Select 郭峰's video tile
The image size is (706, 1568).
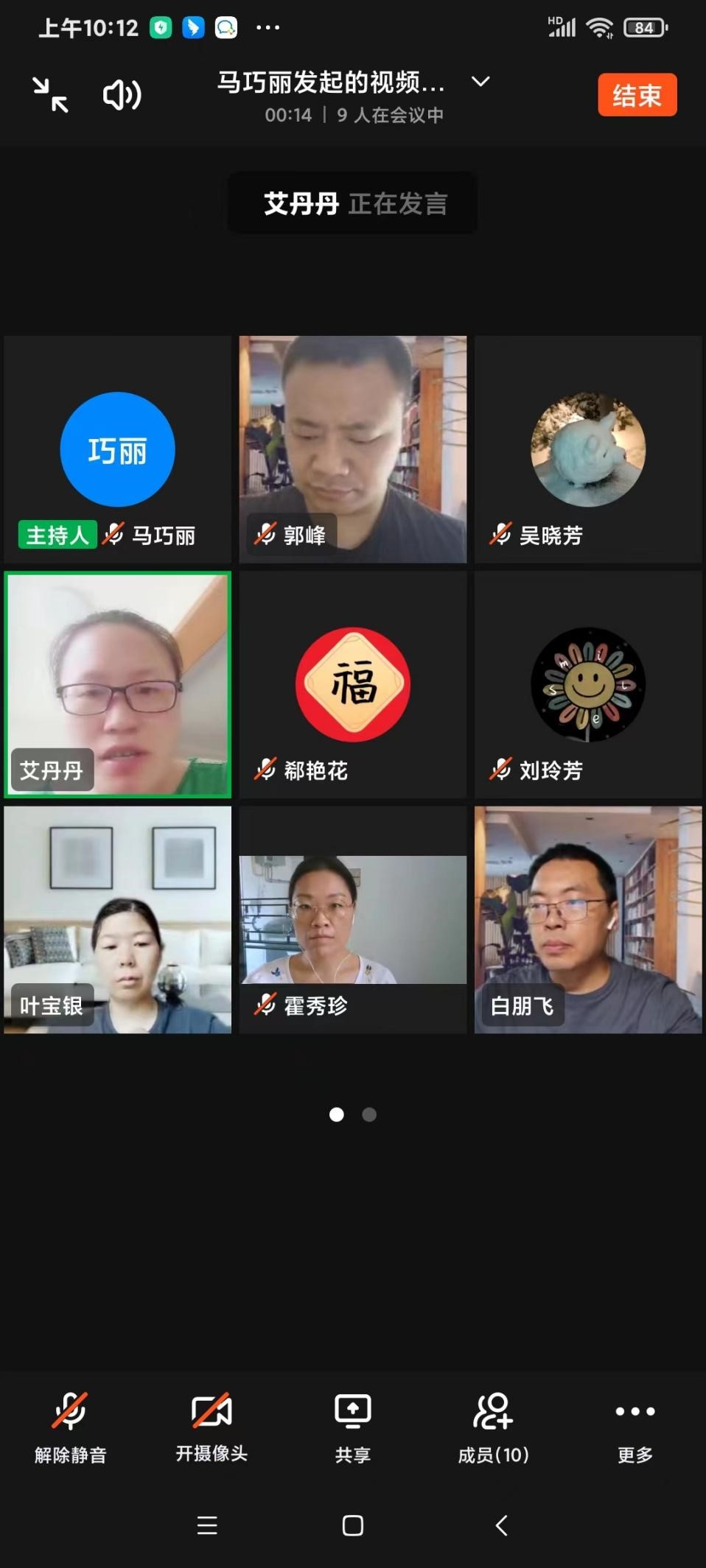tap(352, 449)
